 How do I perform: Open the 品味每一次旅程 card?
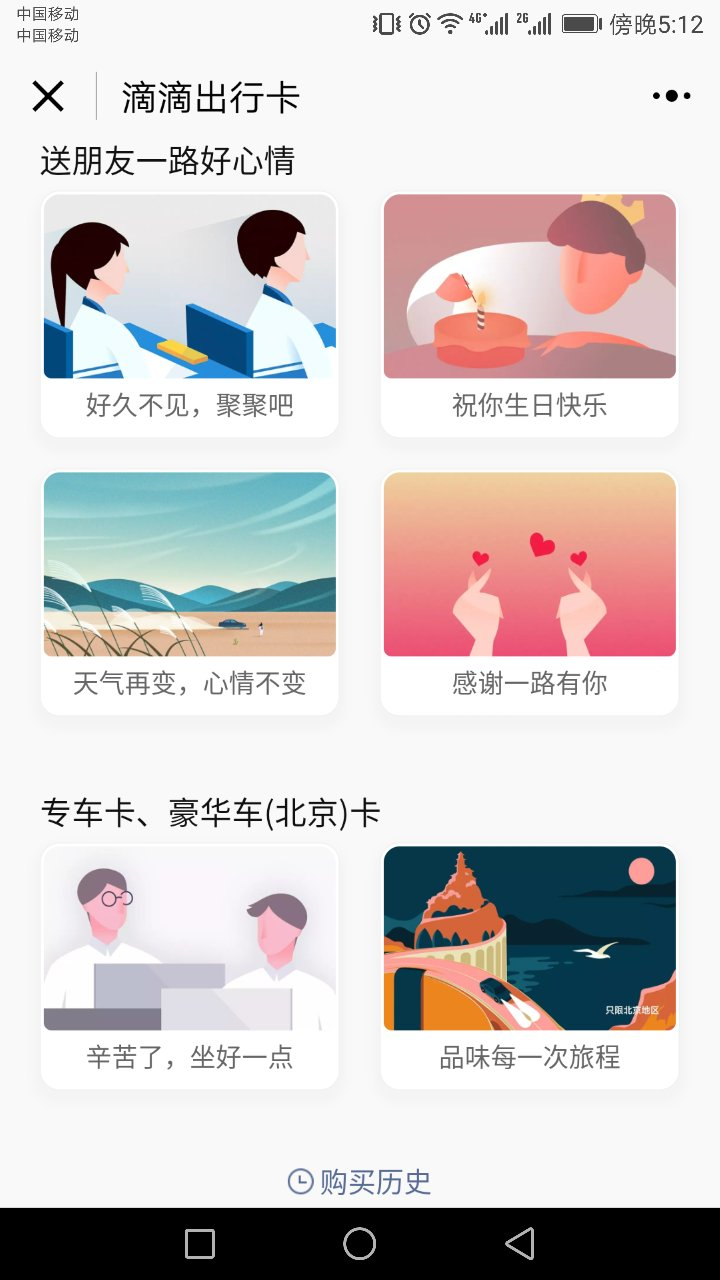(x=530, y=966)
